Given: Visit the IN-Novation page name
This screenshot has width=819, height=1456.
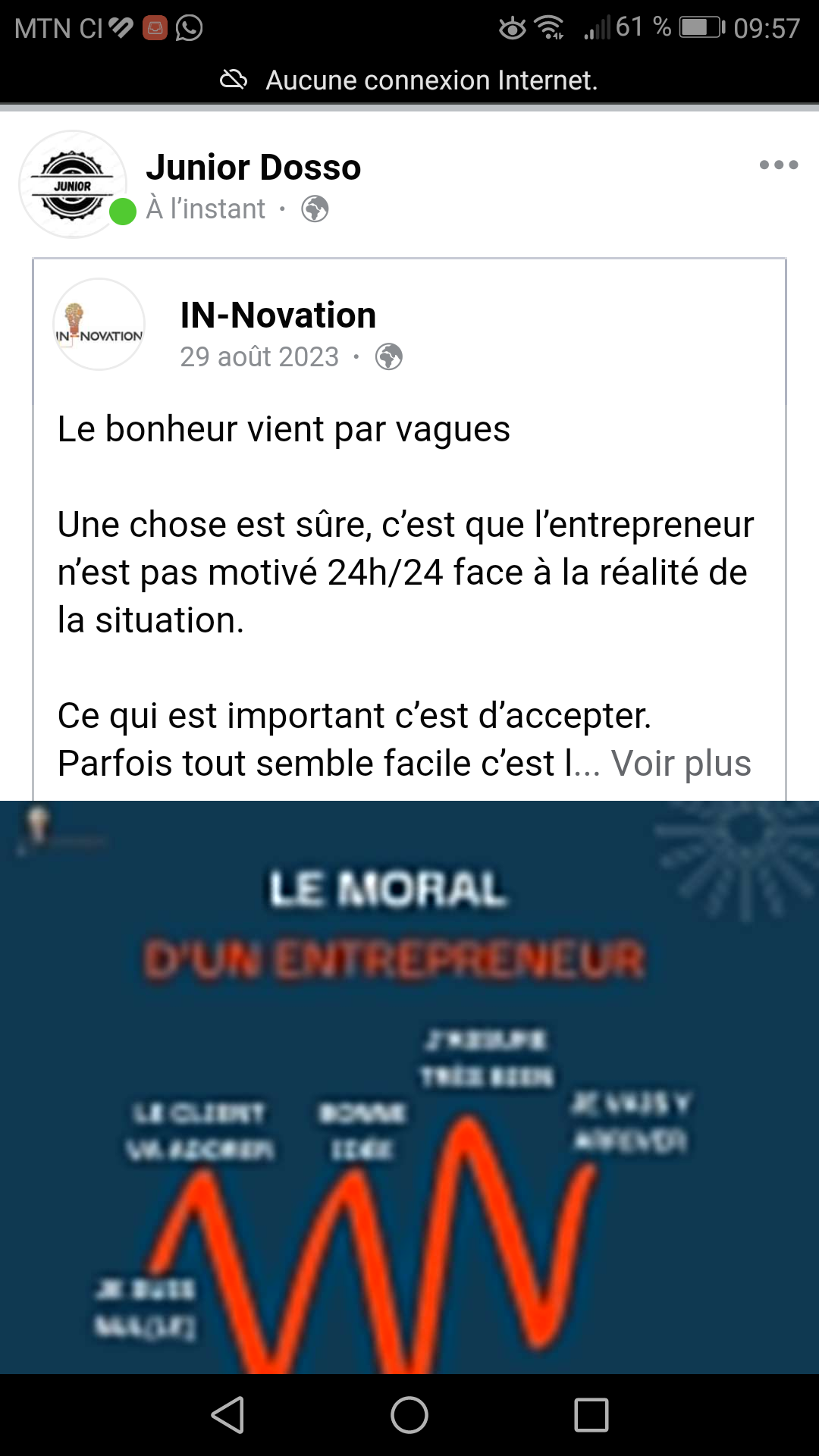Looking at the screenshot, I should pyautogui.click(x=278, y=315).
